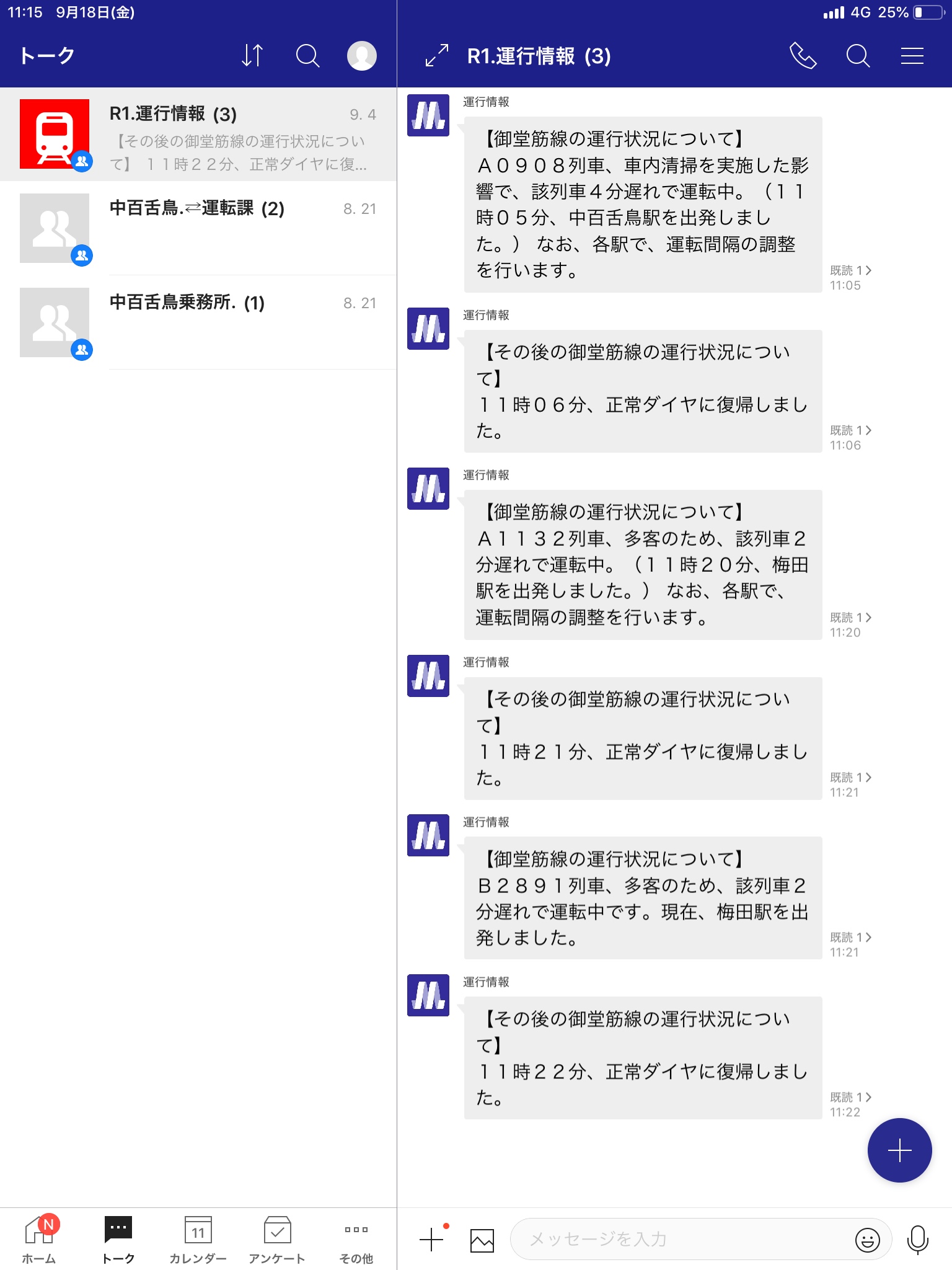
Task: Open the attachment plus menu
Action: click(431, 1240)
